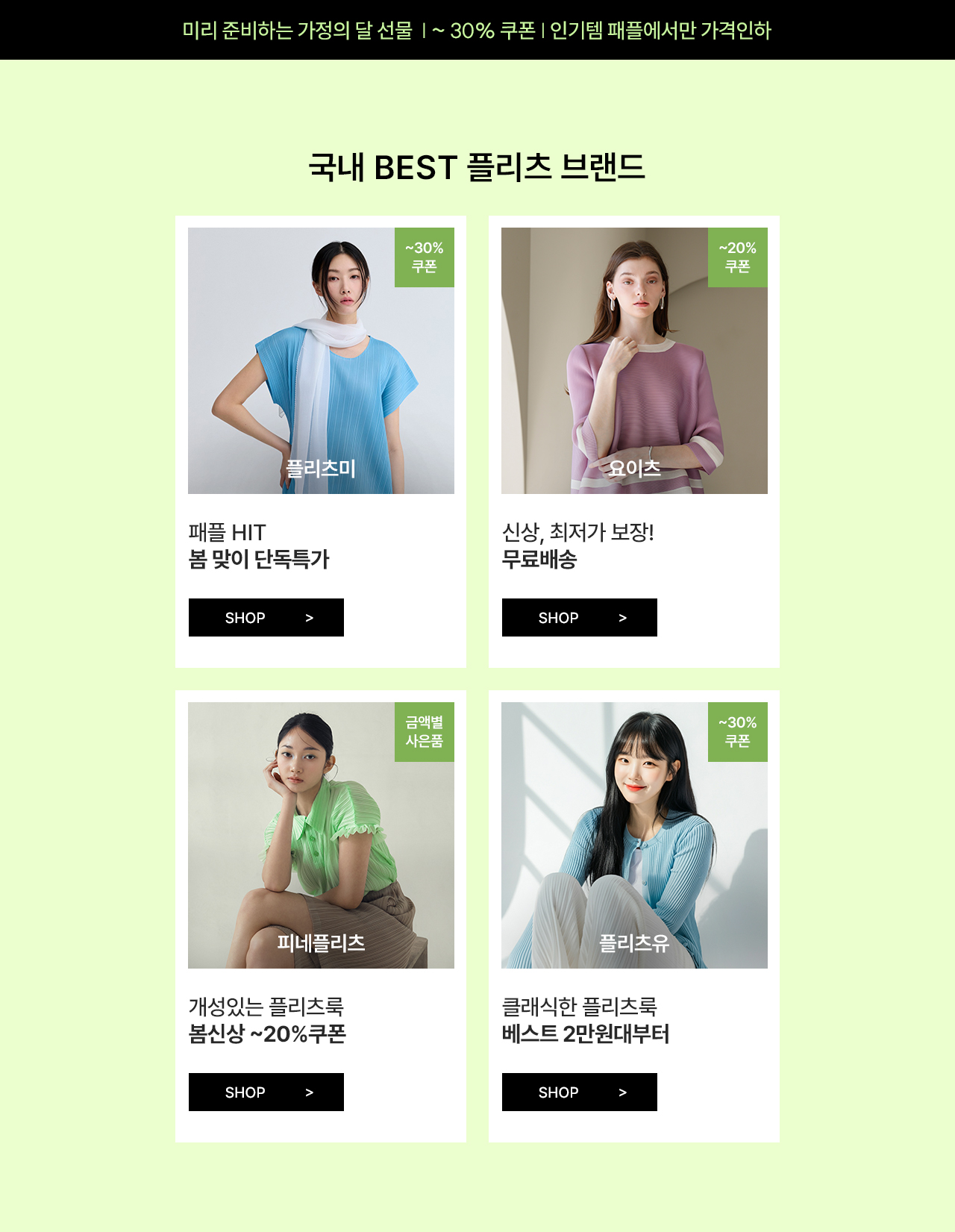Open the top 가정의 달 선물 banner
The image size is (955, 1232).
tap(477, 30)
